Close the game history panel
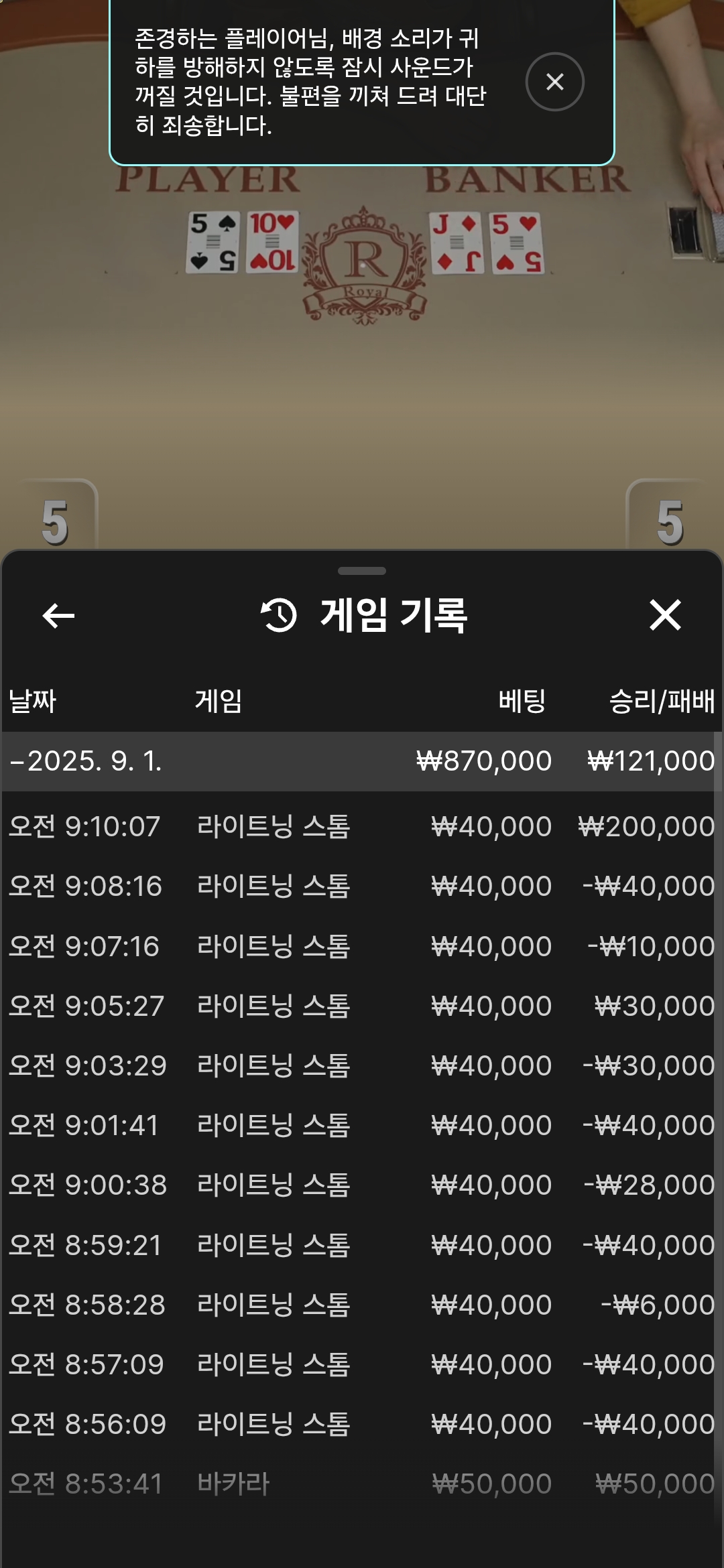Viewport: 724px width, 1568px height. pos(665,615)
